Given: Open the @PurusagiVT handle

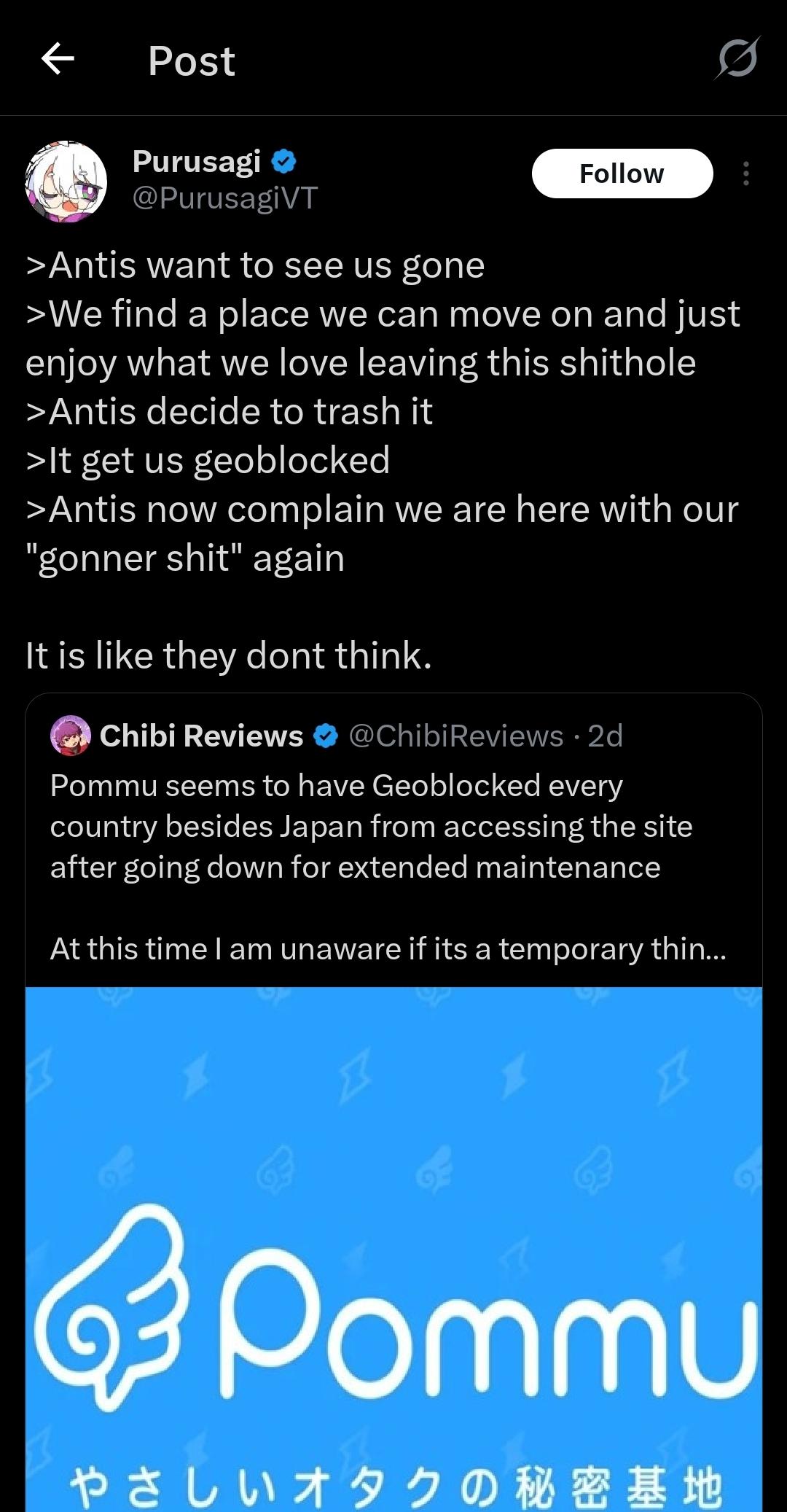Looking at the screenshot, I should point(224,198).
